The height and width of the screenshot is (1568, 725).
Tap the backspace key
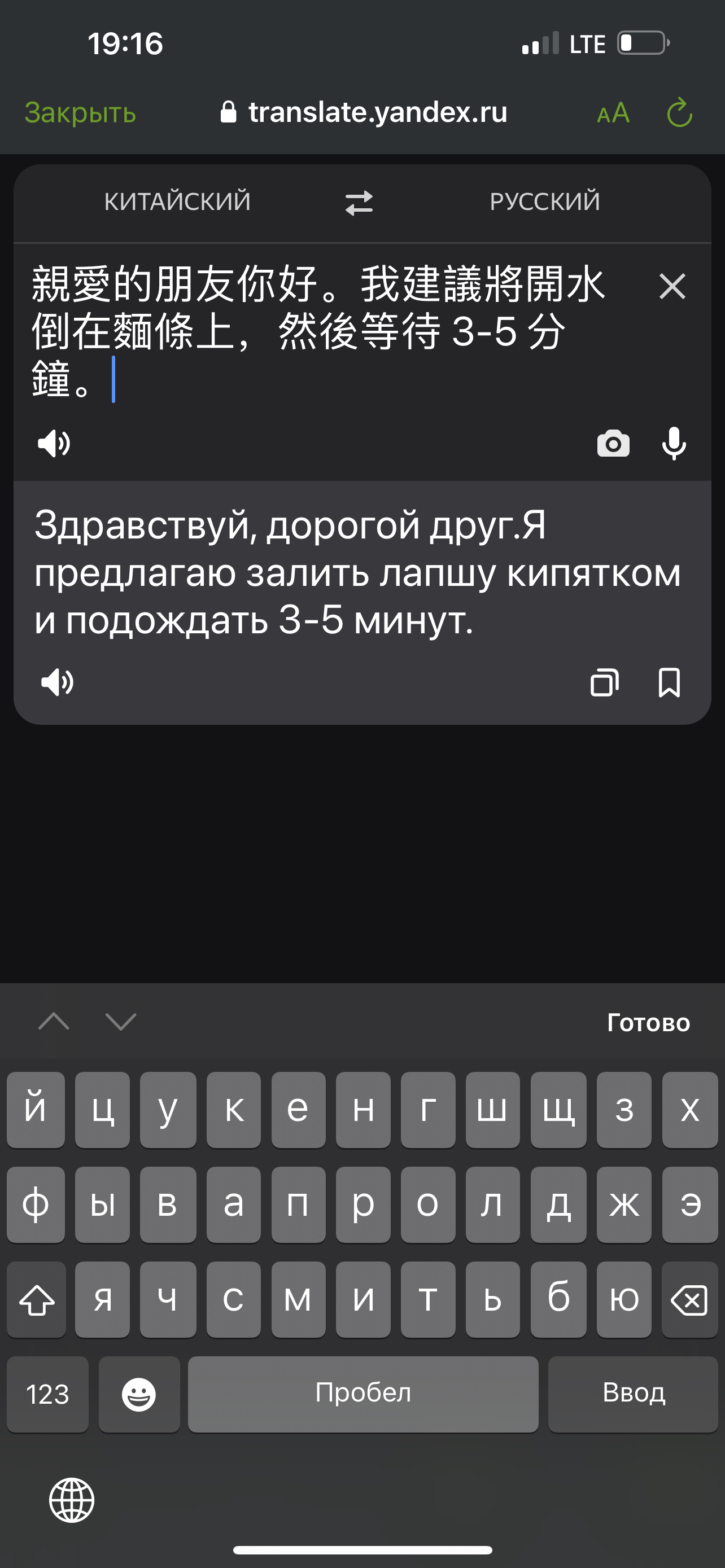tap(689, 1300)
